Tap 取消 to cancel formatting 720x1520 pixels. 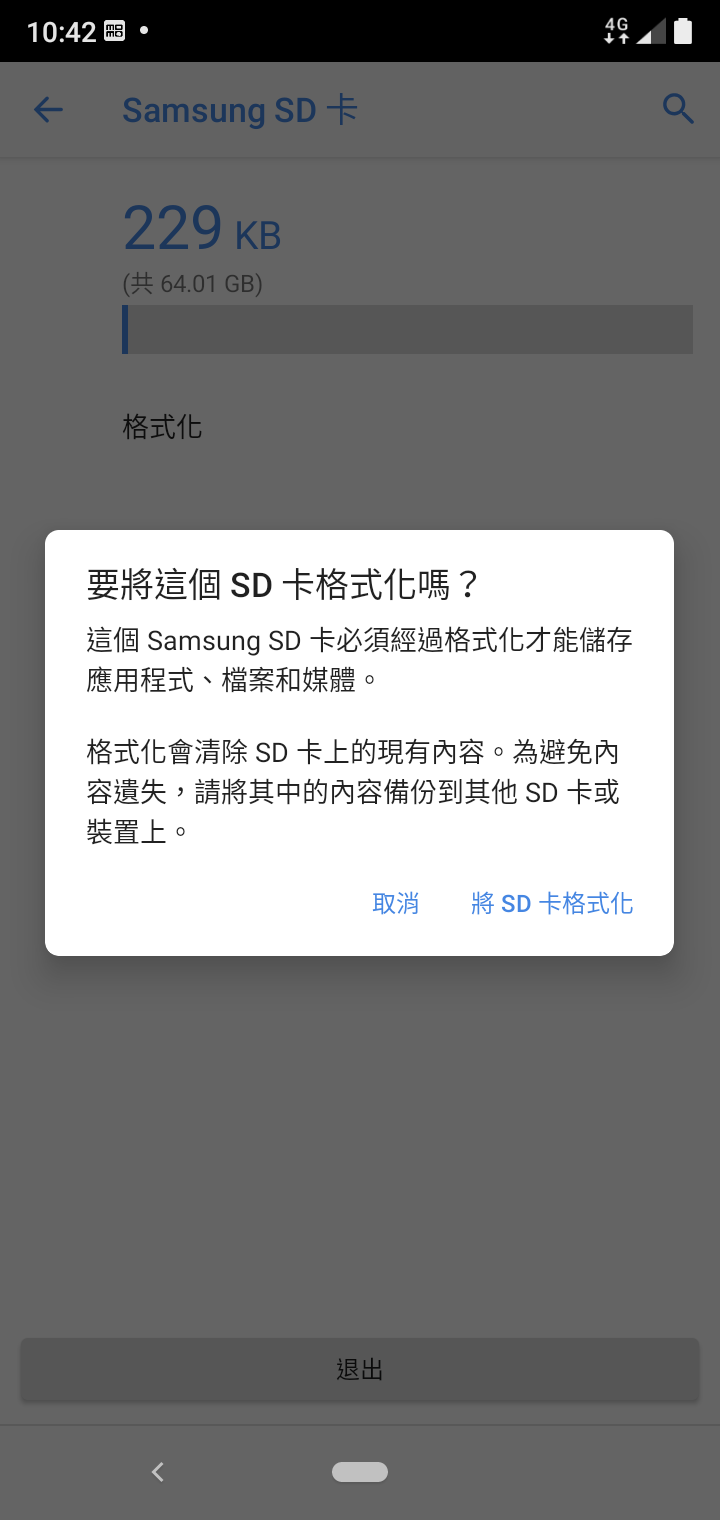coord(395,904)
